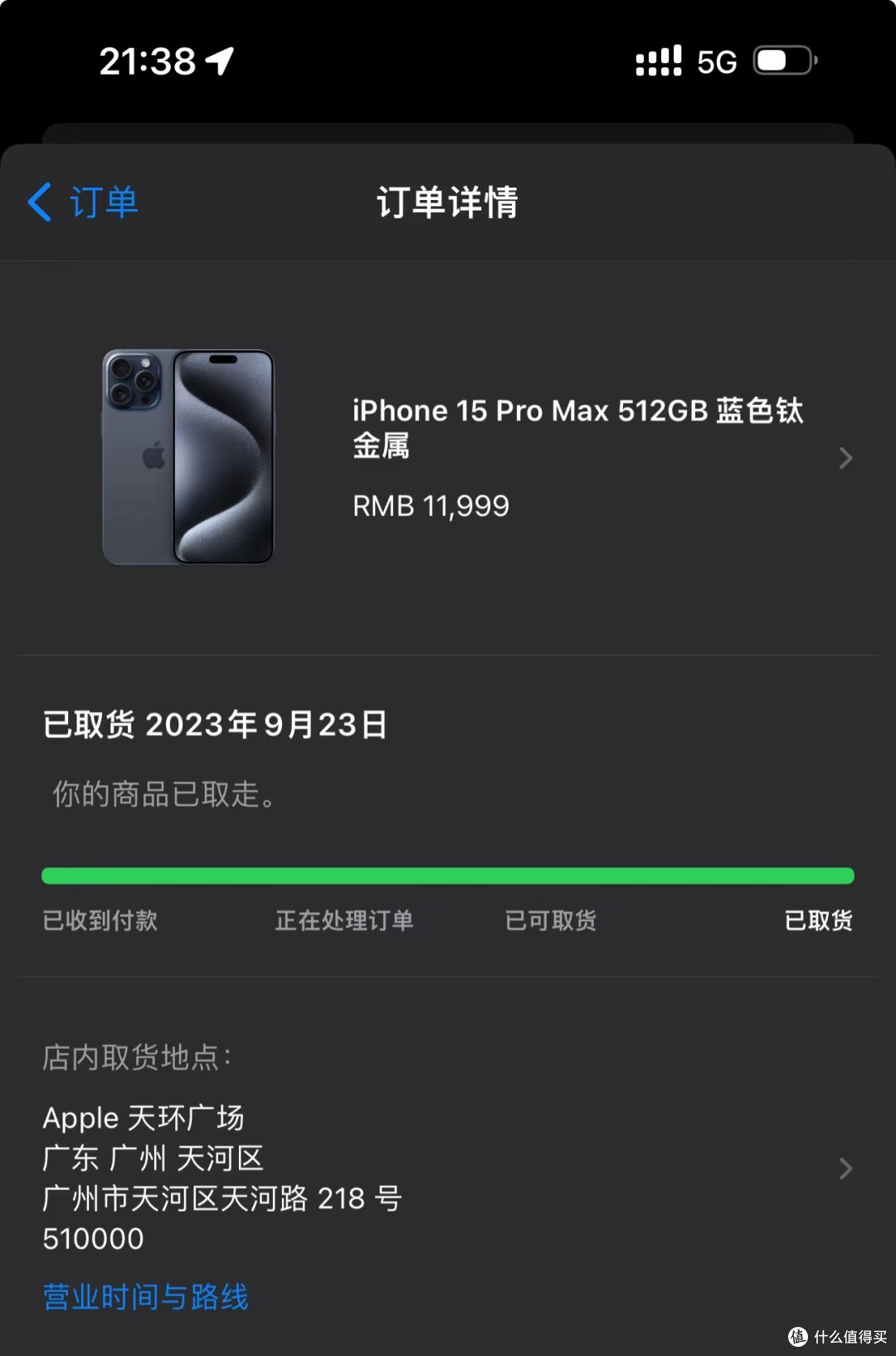Tap the chevron next to RMB 11,999 item
896x1356 pixels.
pyautogui.click(x=845, y=457)
